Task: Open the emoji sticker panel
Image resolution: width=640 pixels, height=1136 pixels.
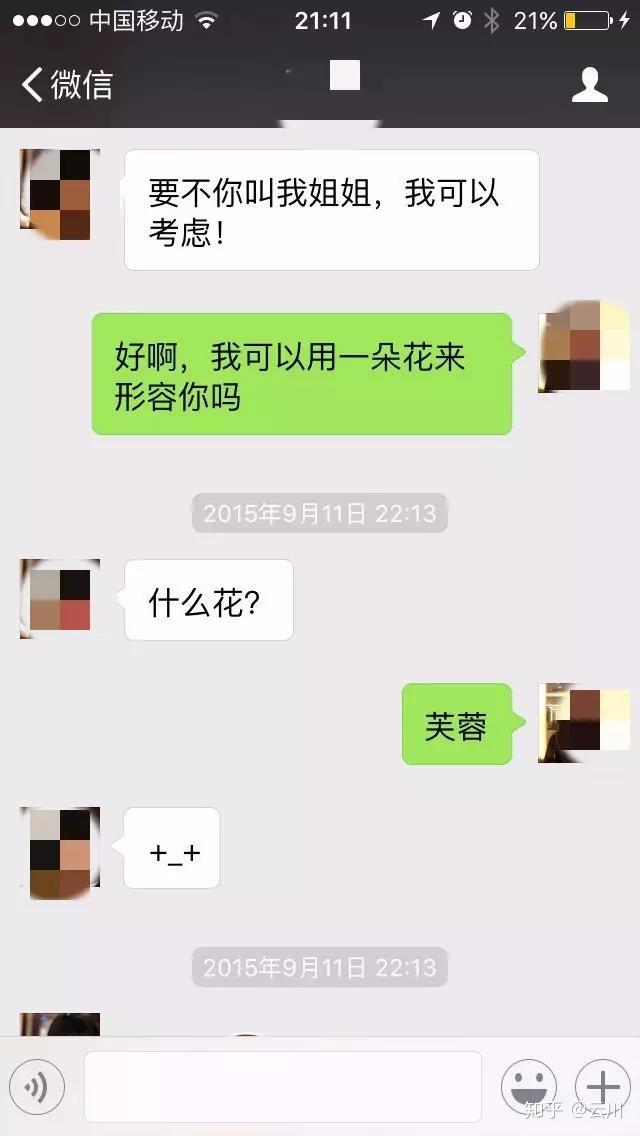Action: [528, 1086]
